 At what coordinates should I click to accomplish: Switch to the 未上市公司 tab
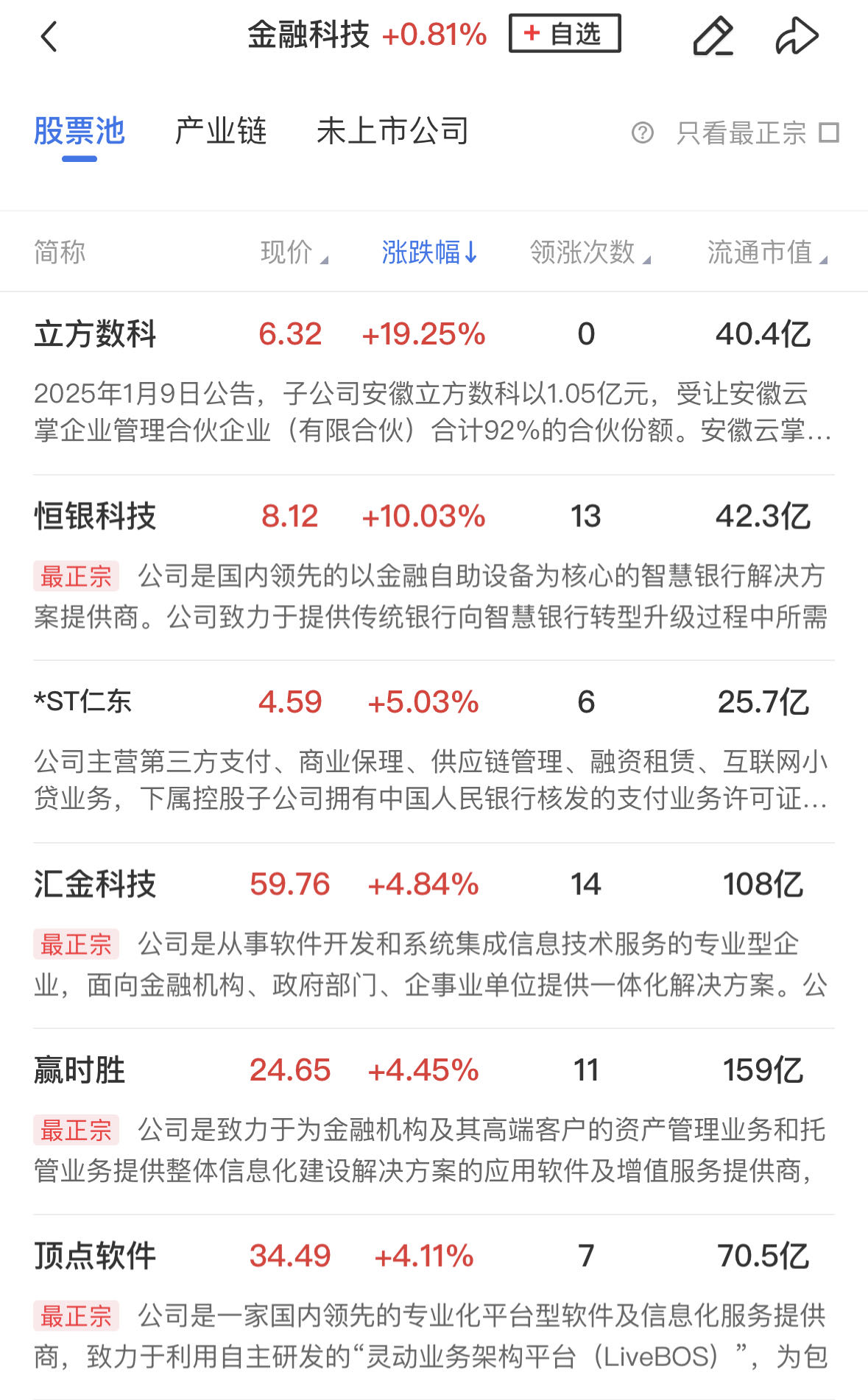coord(392,132)
